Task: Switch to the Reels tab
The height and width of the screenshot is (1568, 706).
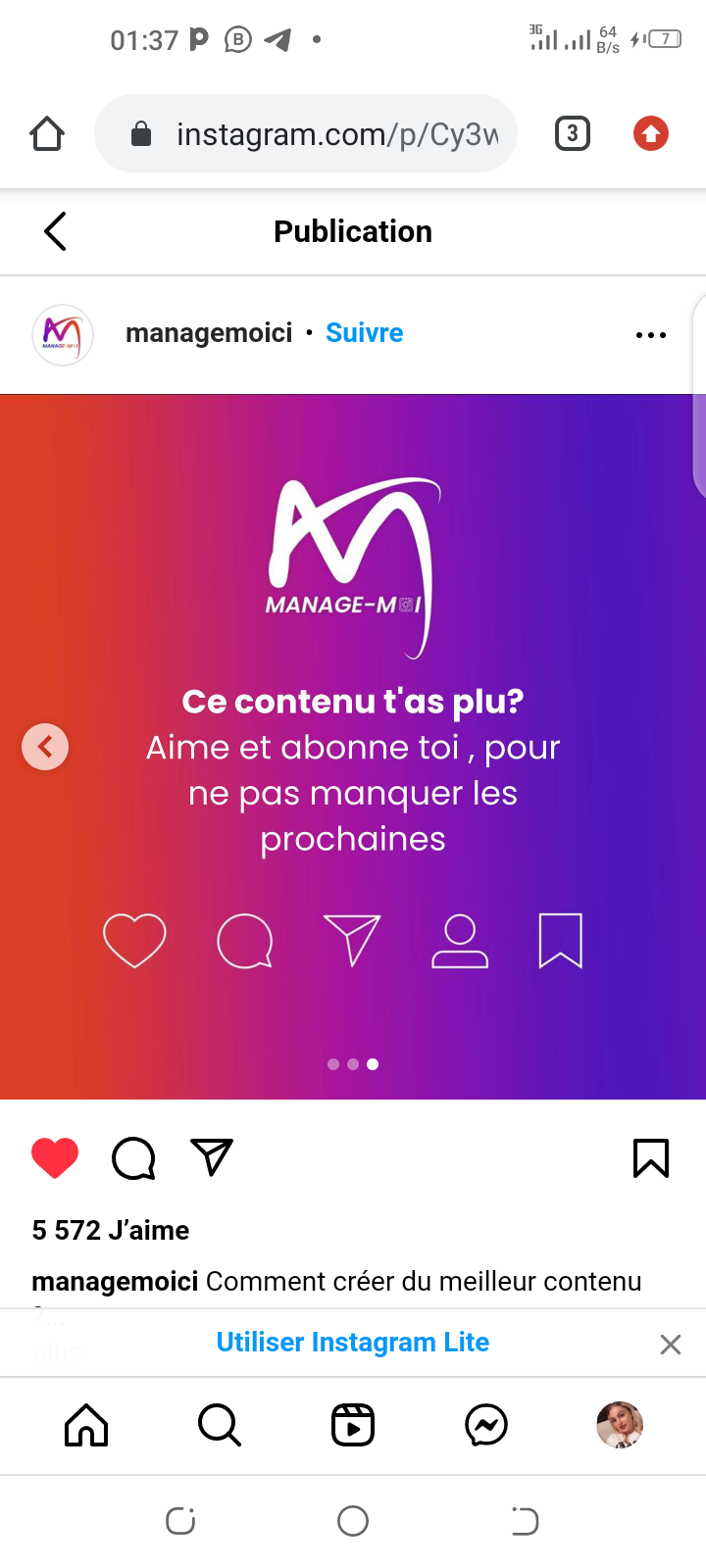Action: pyautogui.click(x=353, y=1425)
